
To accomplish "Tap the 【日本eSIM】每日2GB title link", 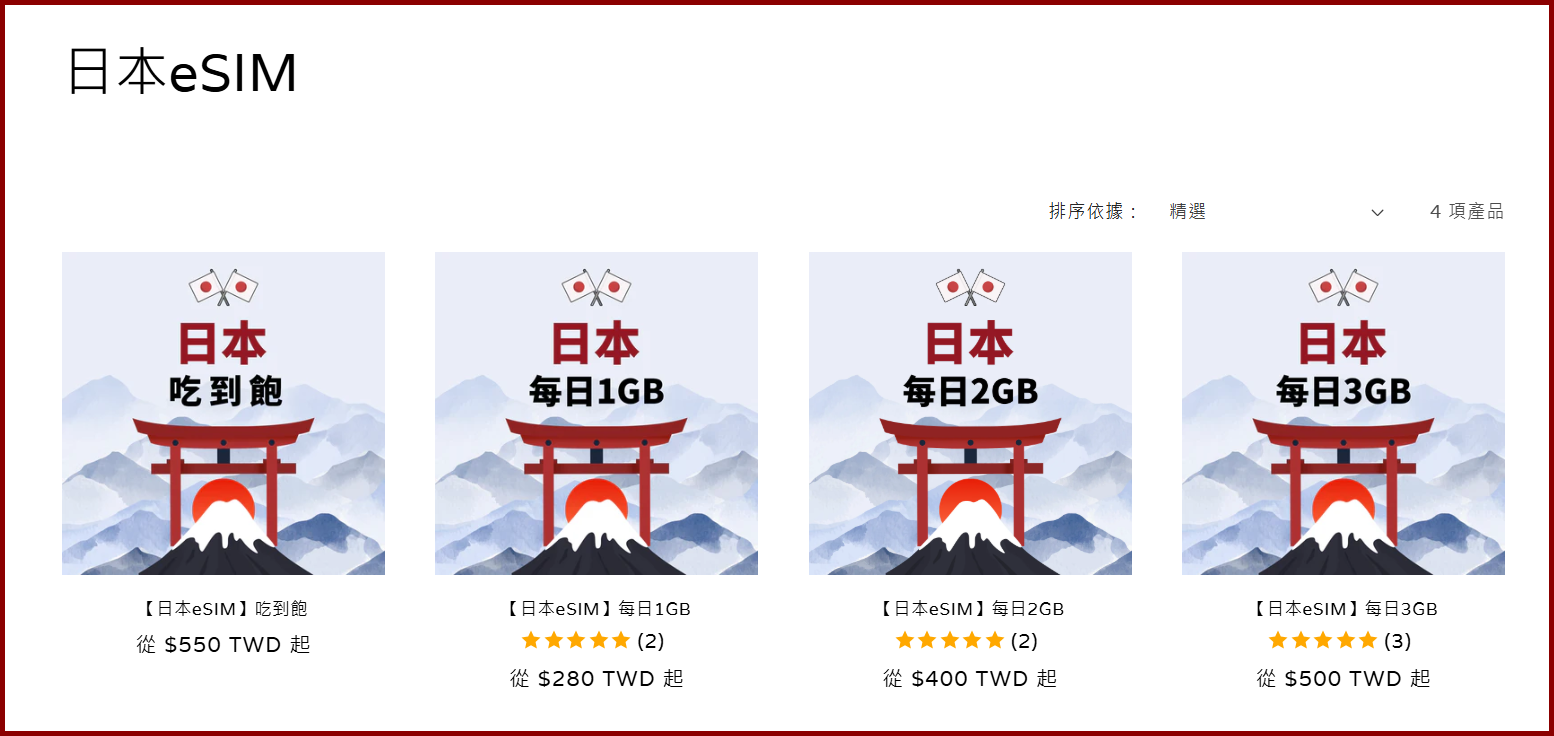I will pos(970,608).
